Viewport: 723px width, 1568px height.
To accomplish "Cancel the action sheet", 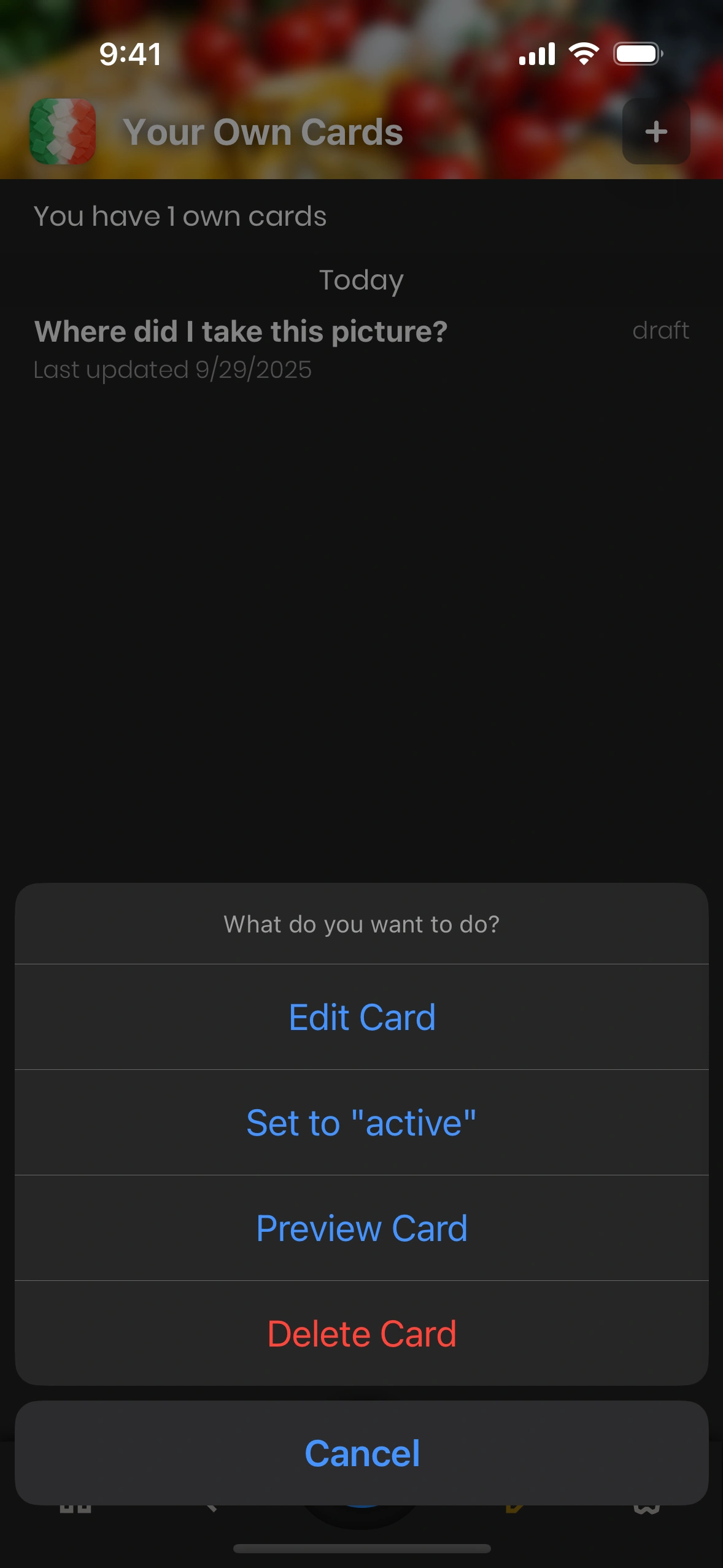I will coord(361,1453).
